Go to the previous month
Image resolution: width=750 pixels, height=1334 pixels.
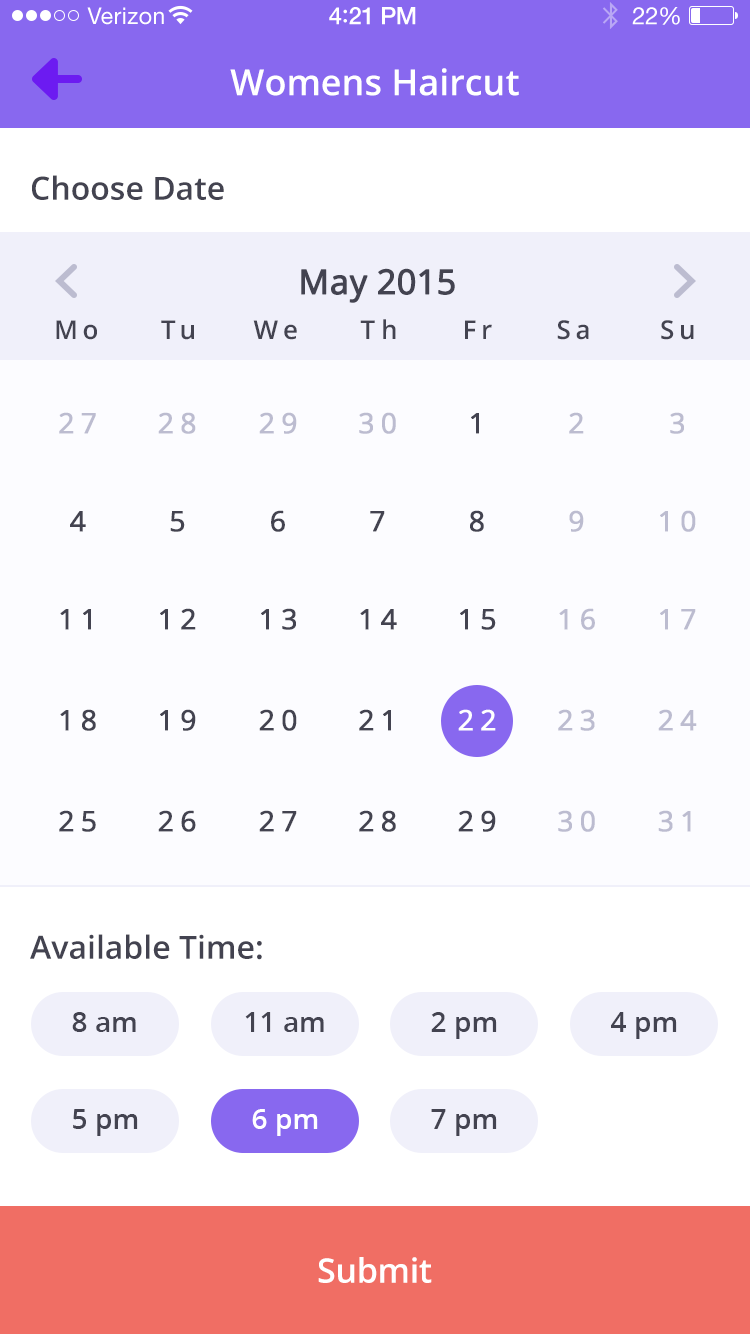(x=67, y=281)
